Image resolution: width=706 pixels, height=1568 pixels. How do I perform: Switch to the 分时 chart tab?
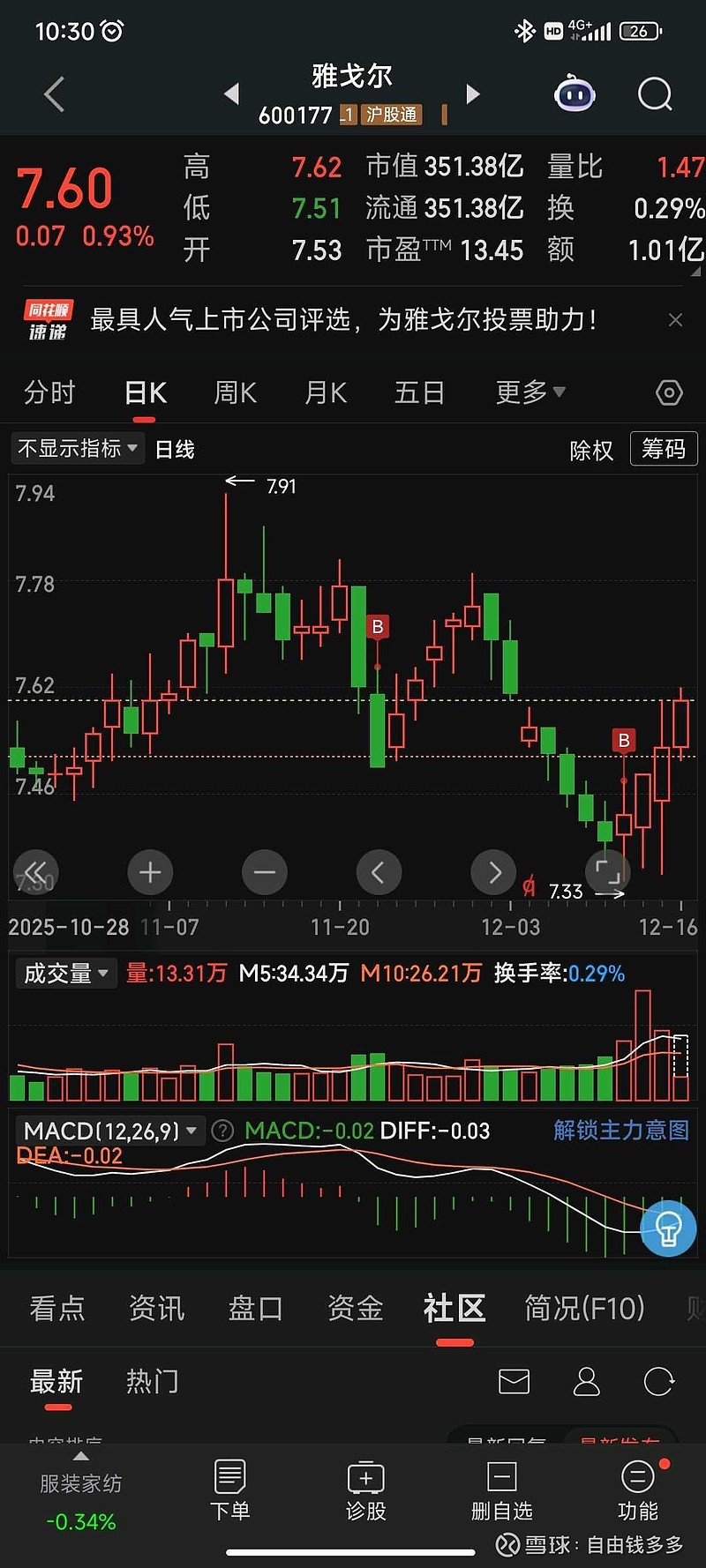click(x=49, y=392)
